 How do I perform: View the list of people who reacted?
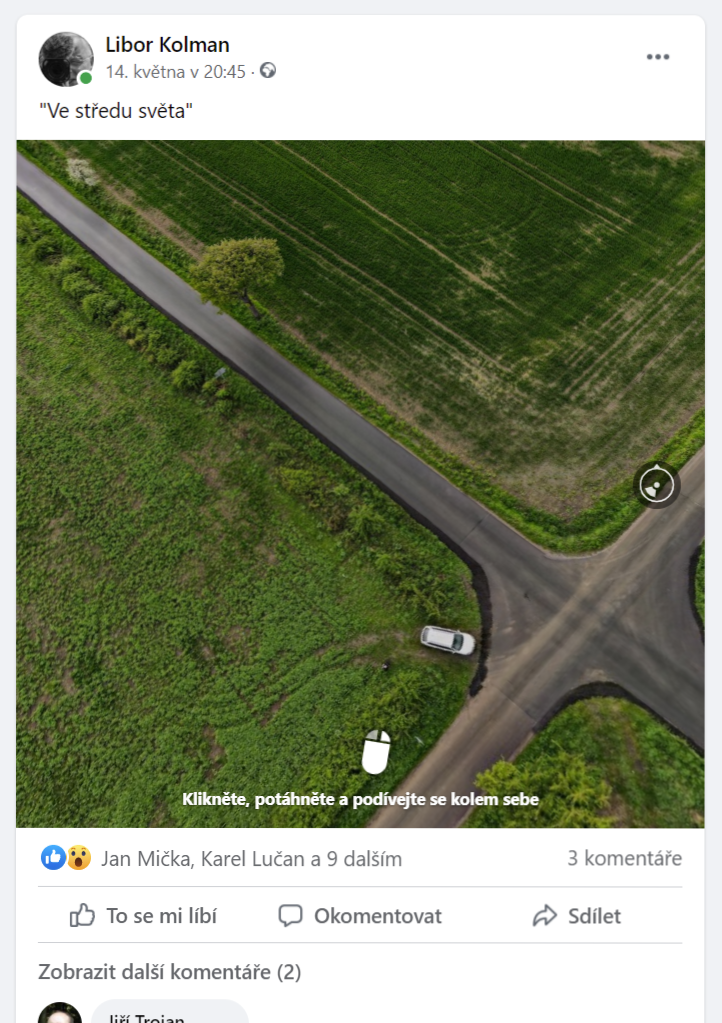pyautogui.click(x=251, y=858)
